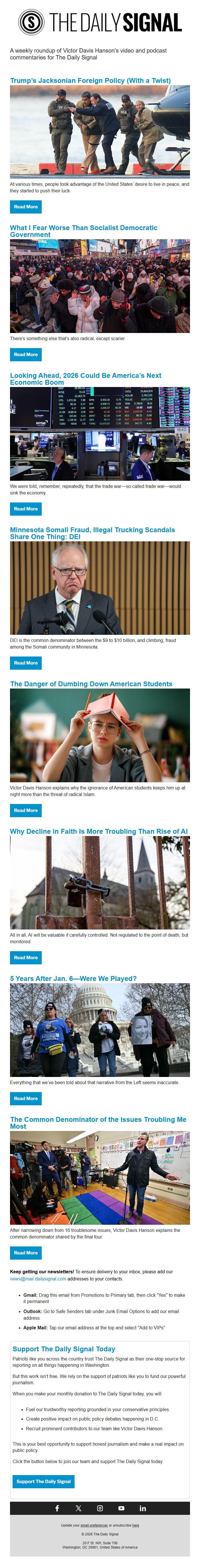Open The Daily Signal LinkedIn page
This screenshot has width=200, height=1568.
pos(142,1508)
